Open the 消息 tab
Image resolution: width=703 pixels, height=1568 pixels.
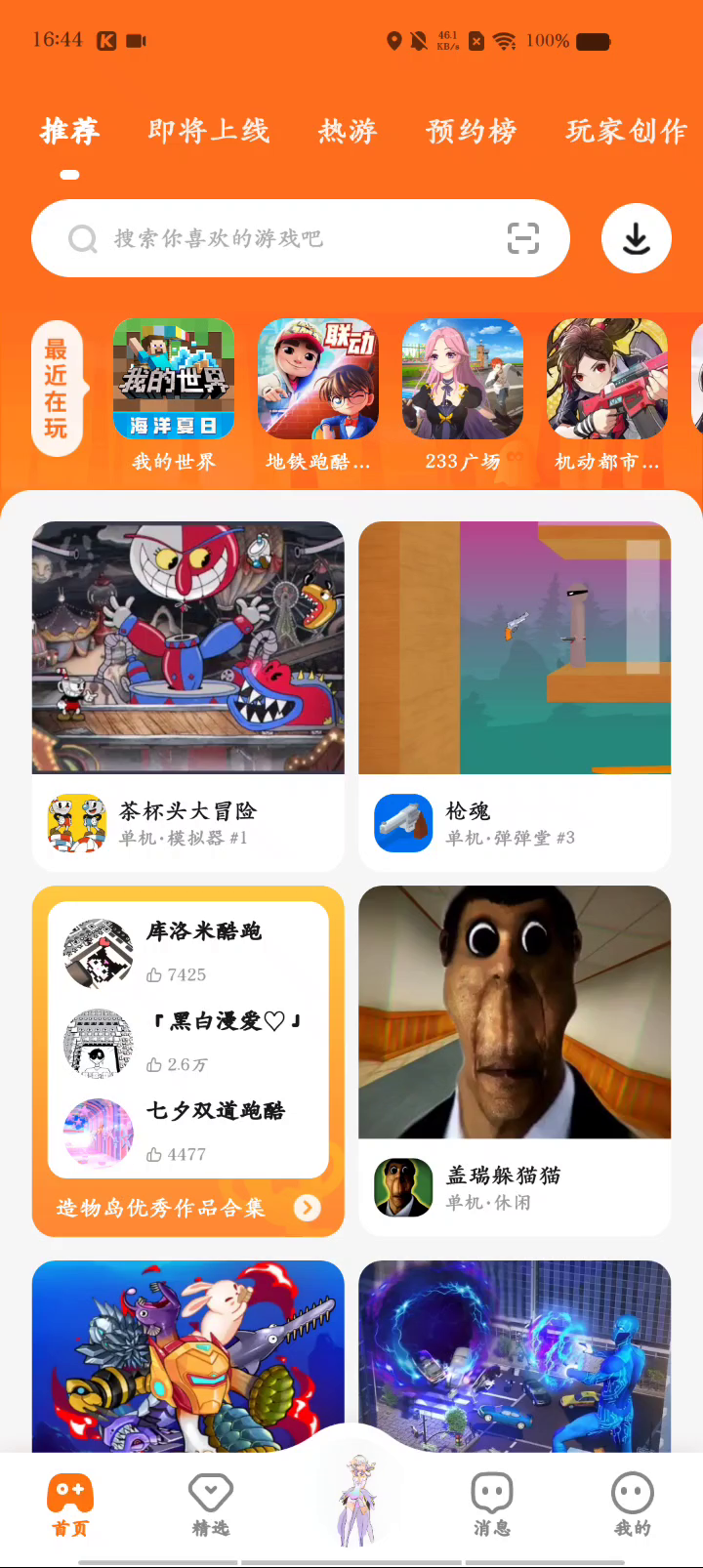point(492,1505)
